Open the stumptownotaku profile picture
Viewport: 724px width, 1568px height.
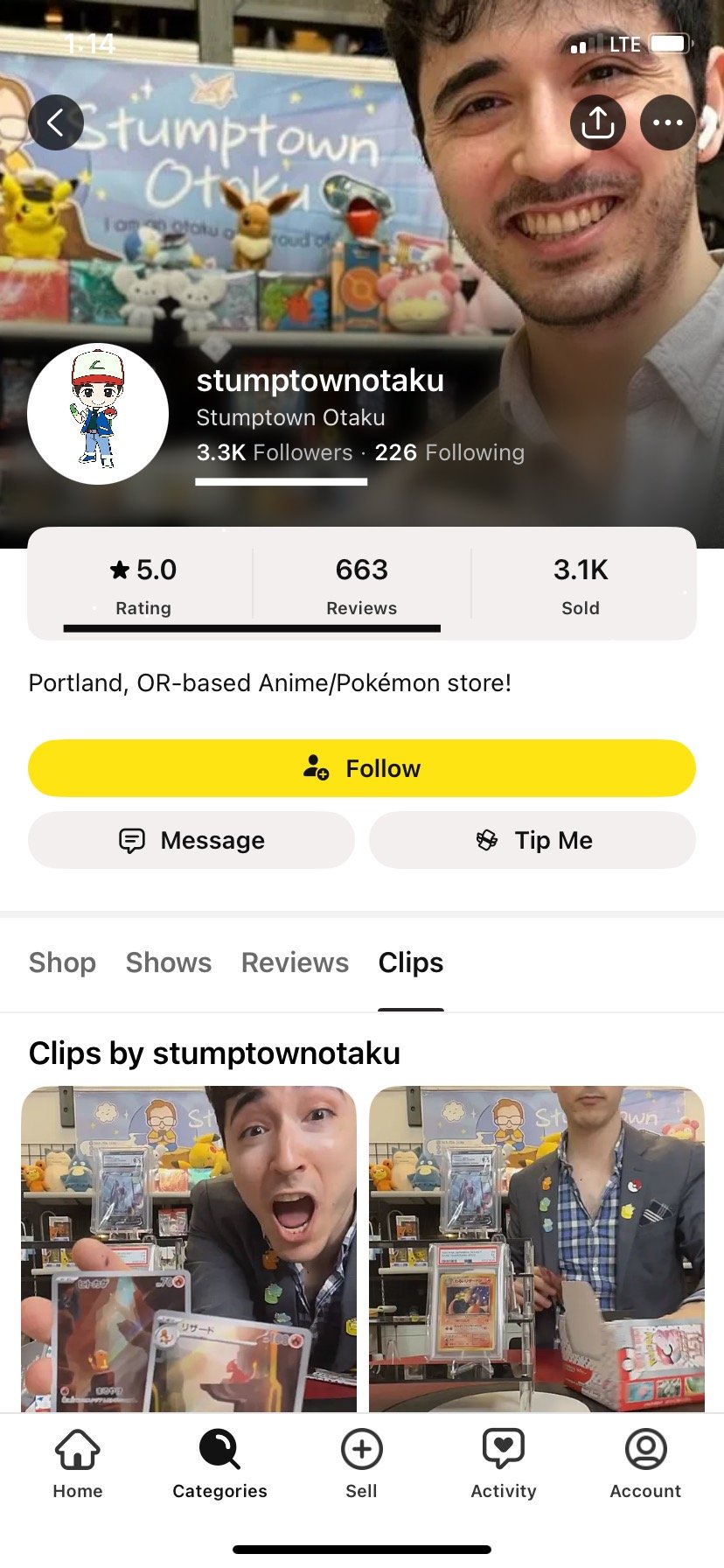point(98,414)
